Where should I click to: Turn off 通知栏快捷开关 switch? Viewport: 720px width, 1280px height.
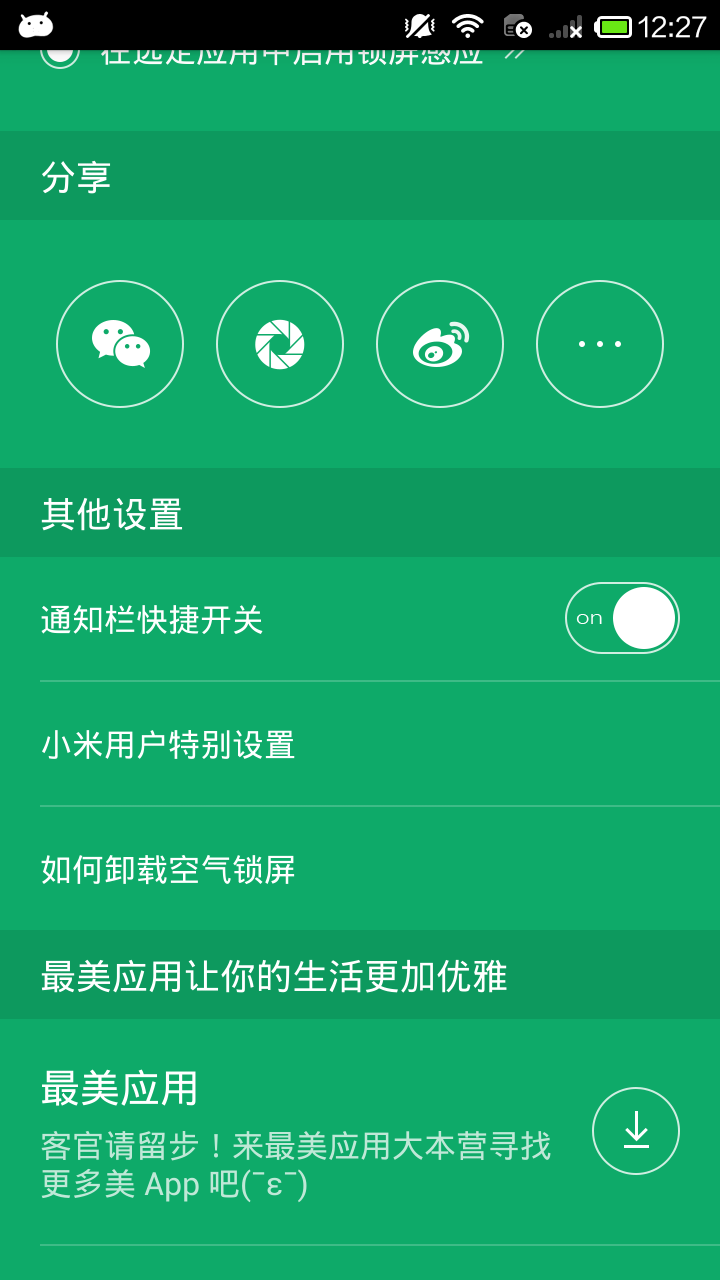pyautogui.click(x=622, y=618)
